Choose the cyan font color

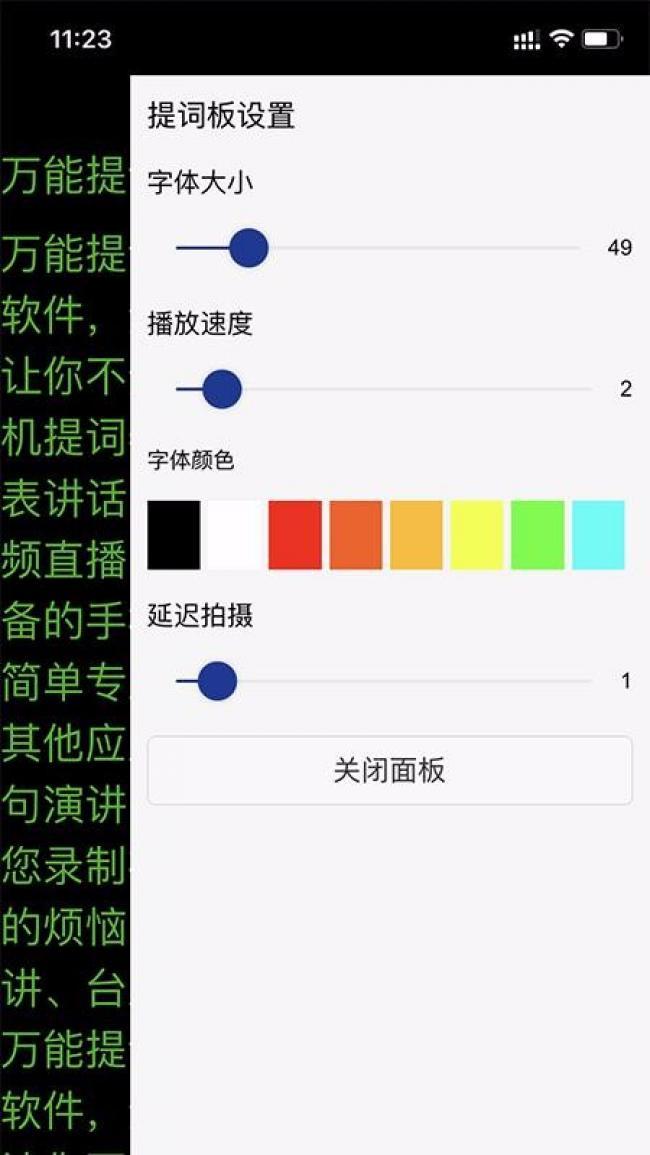point(598,535)
